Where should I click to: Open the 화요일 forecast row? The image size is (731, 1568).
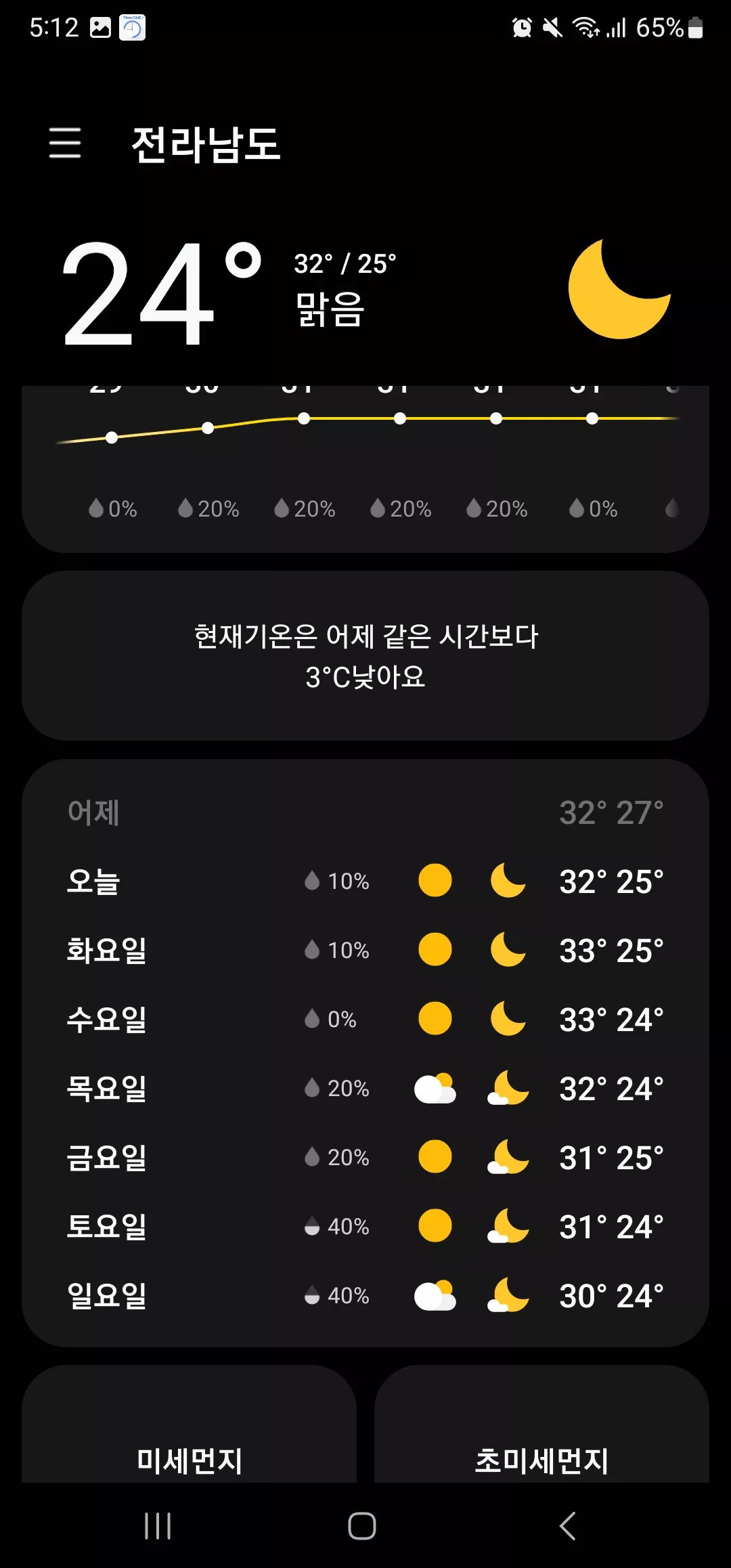(x=365, y=950)
